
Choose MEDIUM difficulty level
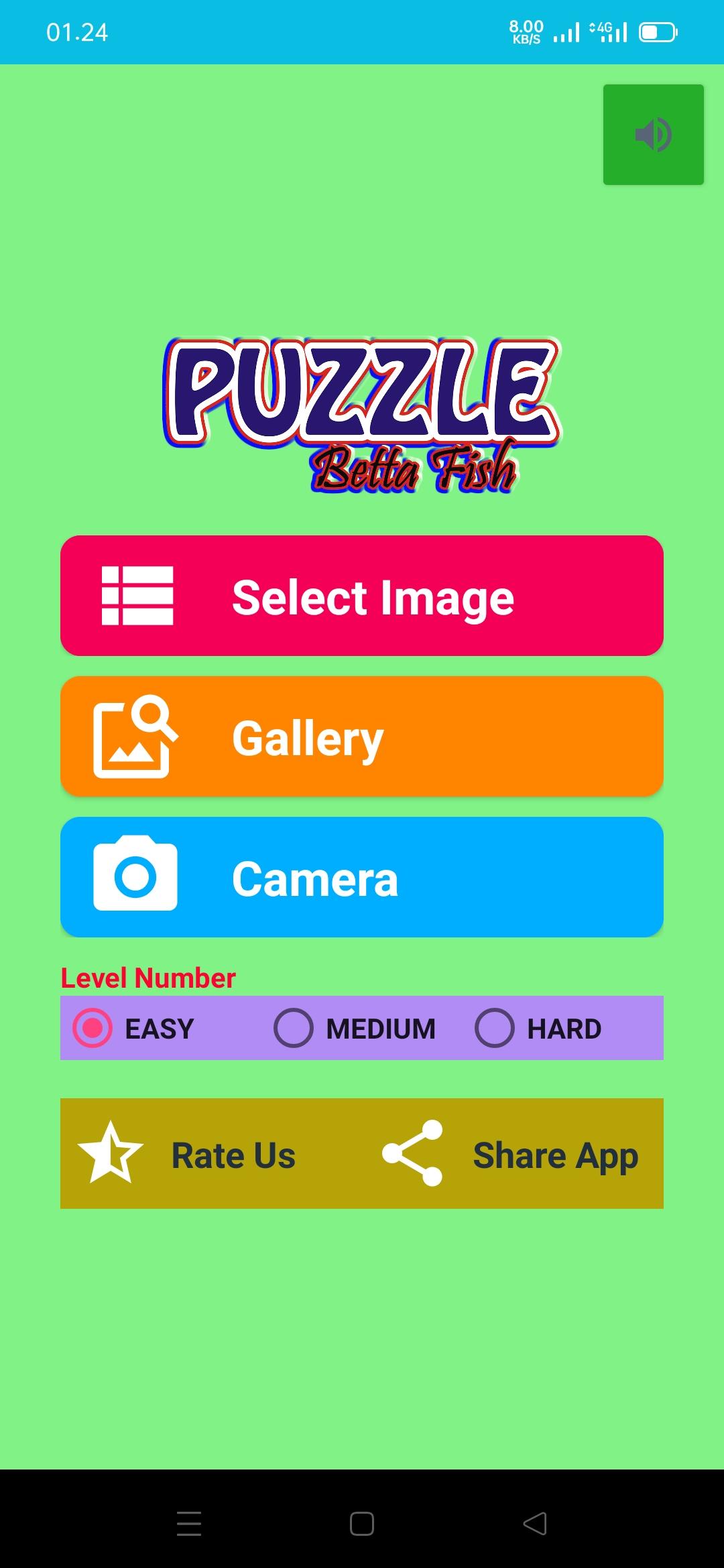pyautogui.click(x=294, y=1027)
